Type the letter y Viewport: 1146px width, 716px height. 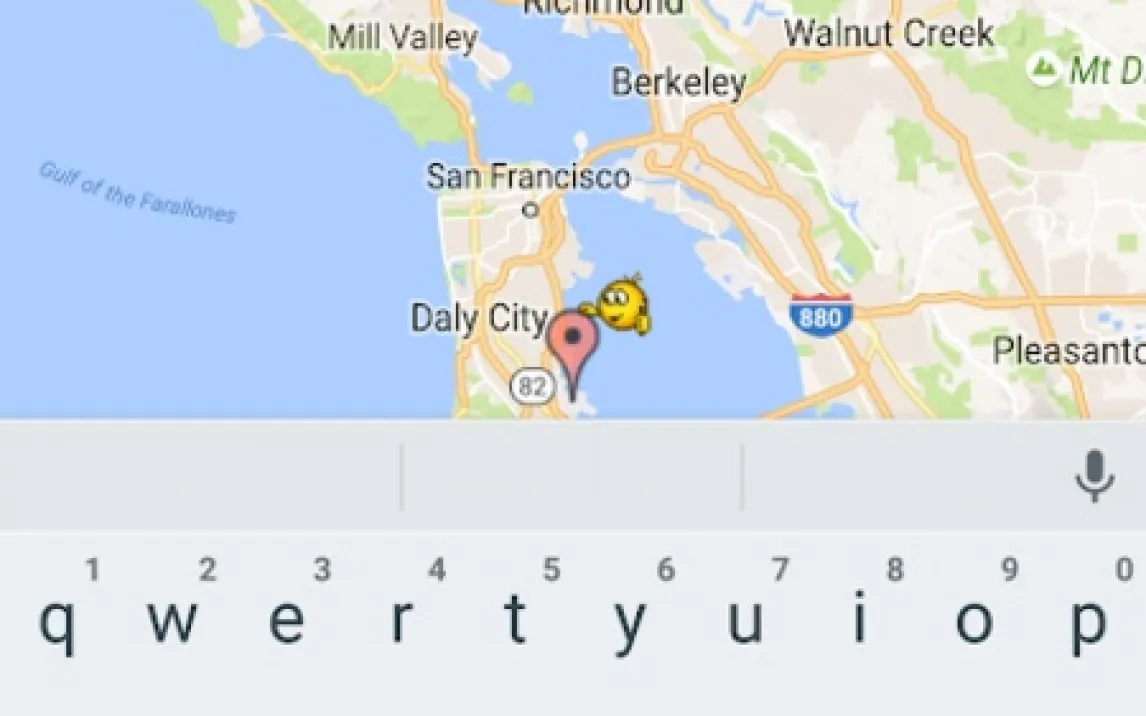coord(630,620)
